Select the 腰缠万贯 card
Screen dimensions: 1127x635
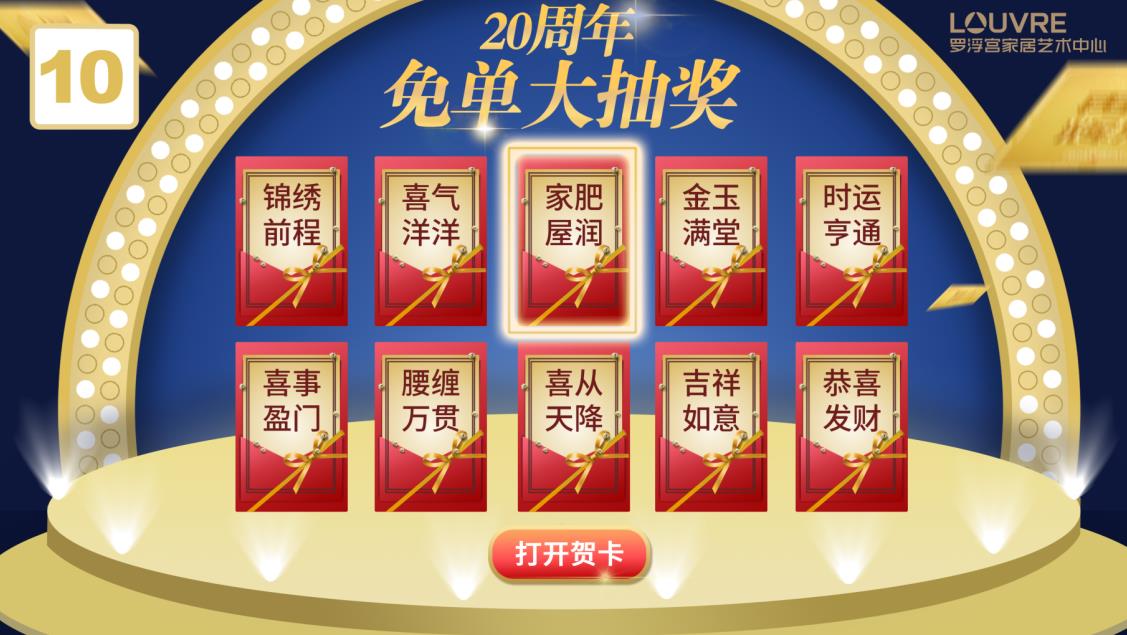431,426
